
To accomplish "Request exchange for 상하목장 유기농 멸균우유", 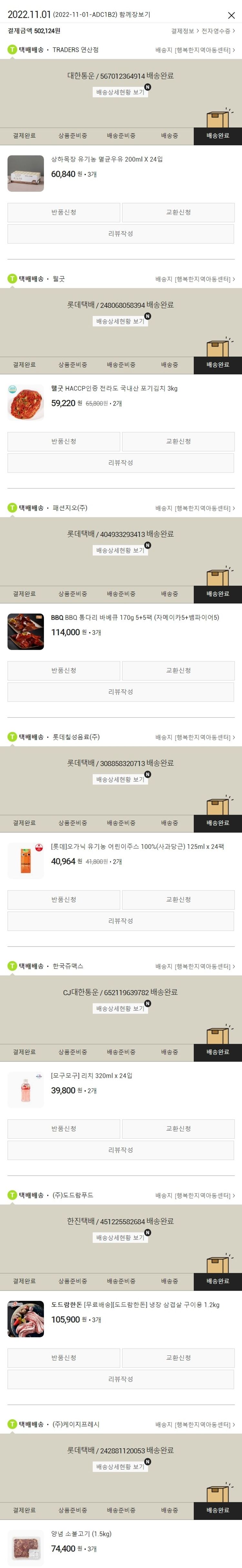I will click(178, 213).
